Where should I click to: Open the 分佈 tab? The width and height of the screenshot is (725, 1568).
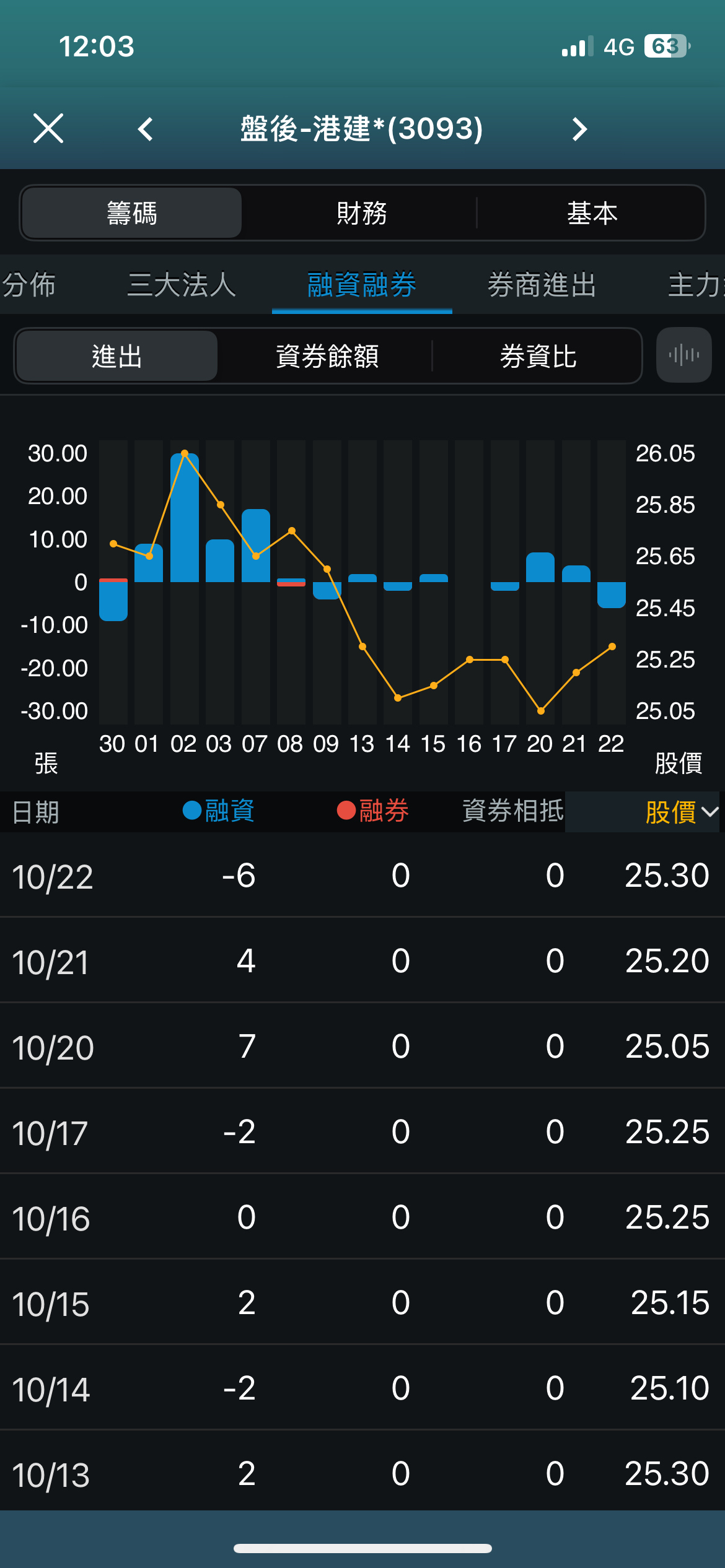(29, 285)
